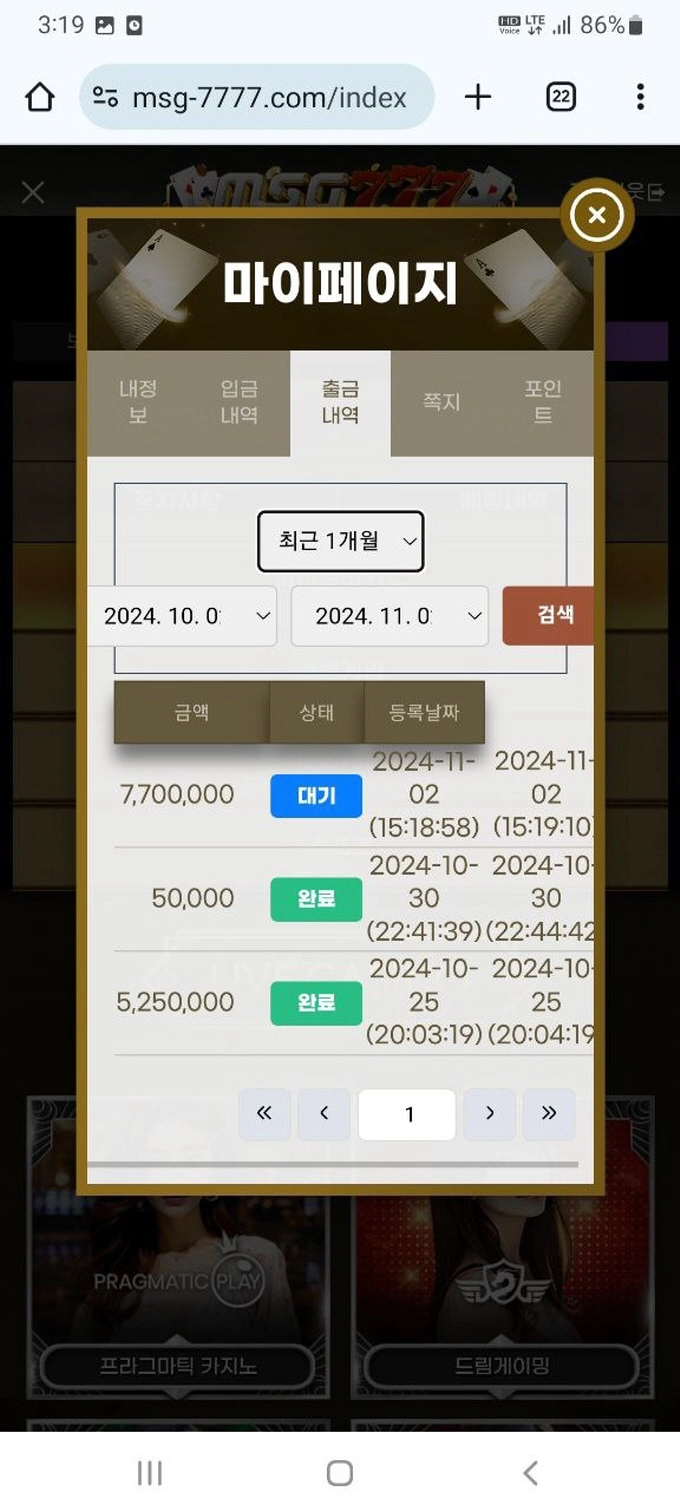
Task: Select the 출금내역 tab
Action: (340, 402)
